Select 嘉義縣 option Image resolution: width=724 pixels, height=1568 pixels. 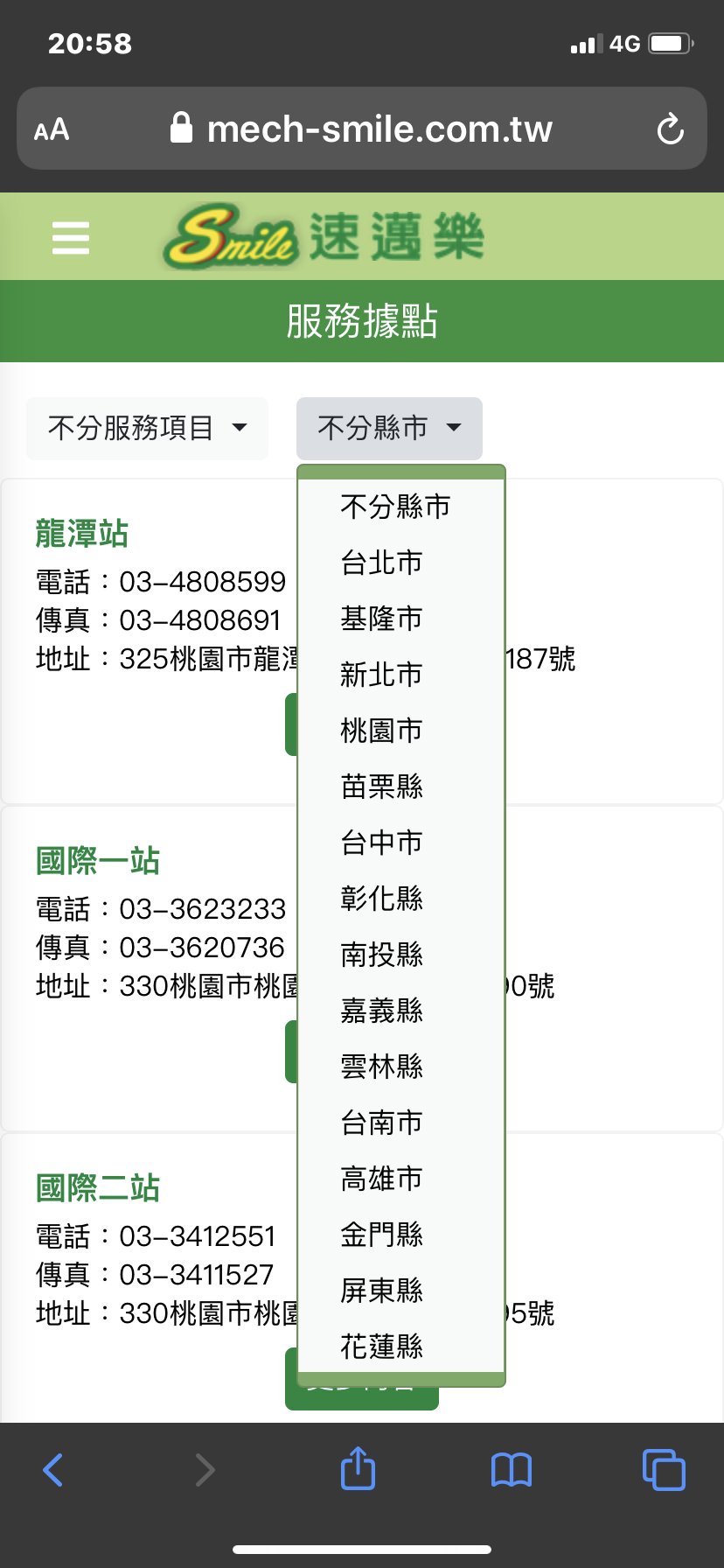(401, 1011)
